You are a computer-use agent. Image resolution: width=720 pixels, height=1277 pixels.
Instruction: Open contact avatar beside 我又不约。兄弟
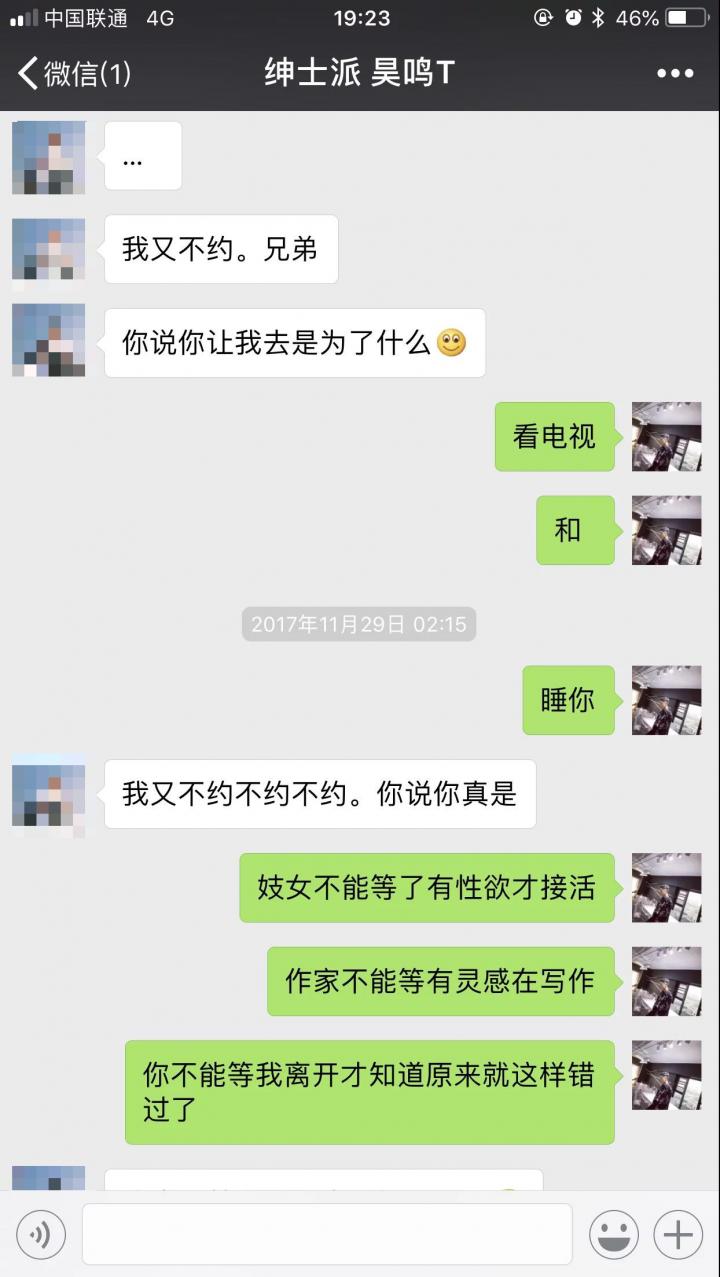click(48, 249)
